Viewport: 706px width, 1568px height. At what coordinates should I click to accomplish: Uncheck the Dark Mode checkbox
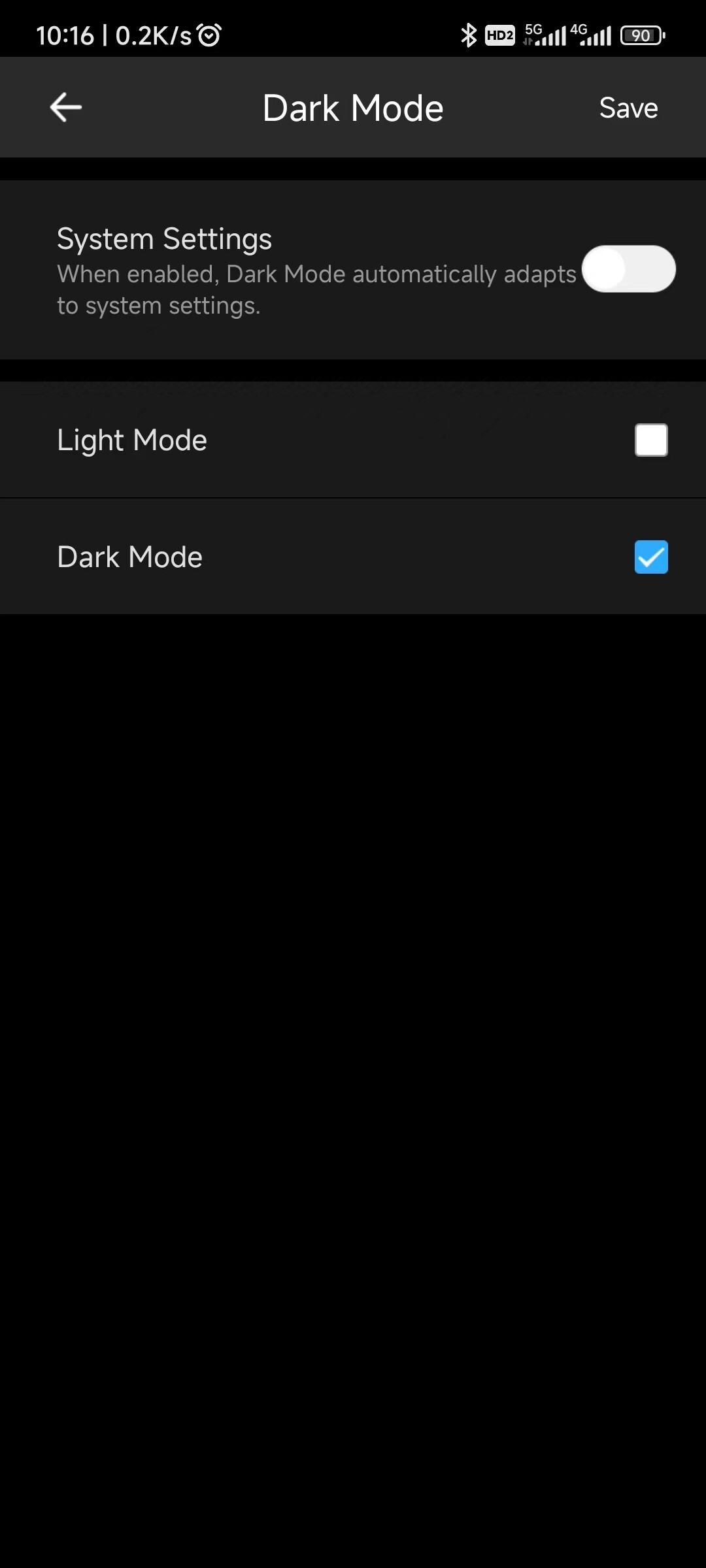(651, 557)
